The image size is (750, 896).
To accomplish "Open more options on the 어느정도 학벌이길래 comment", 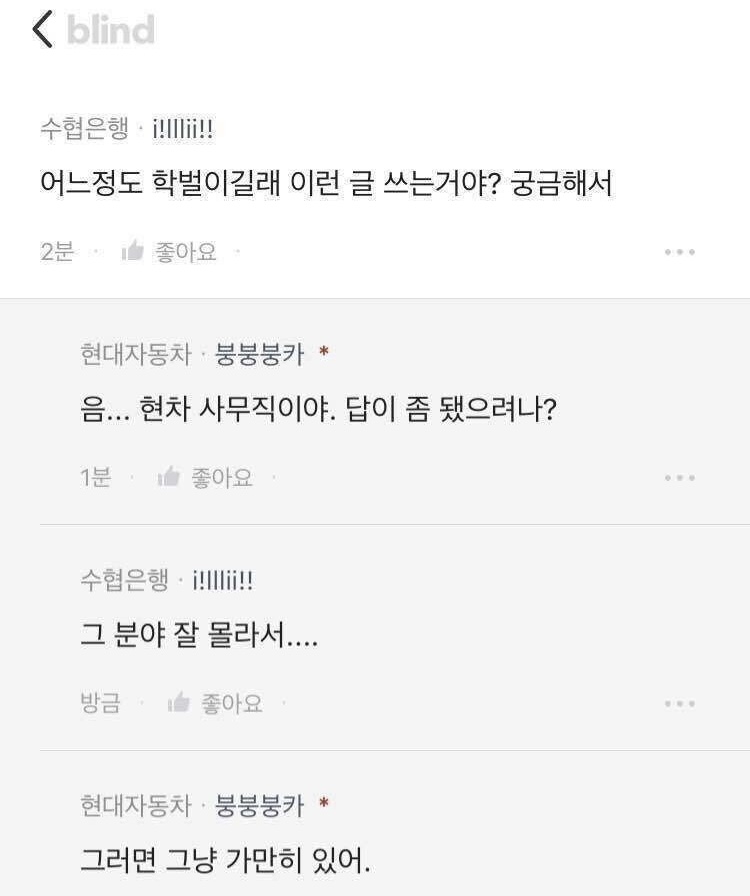I will [680, 252].
